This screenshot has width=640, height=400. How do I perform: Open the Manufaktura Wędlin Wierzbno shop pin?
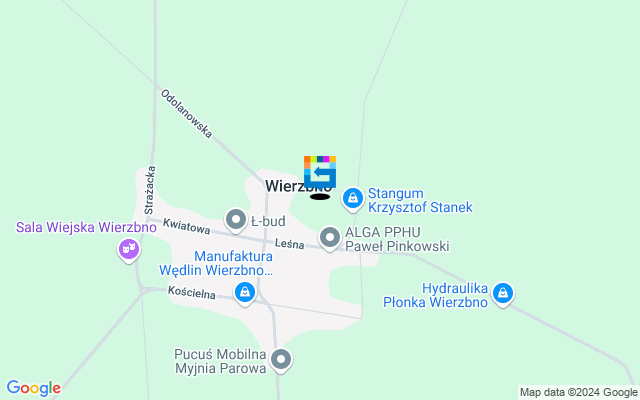tap(244, 292)
